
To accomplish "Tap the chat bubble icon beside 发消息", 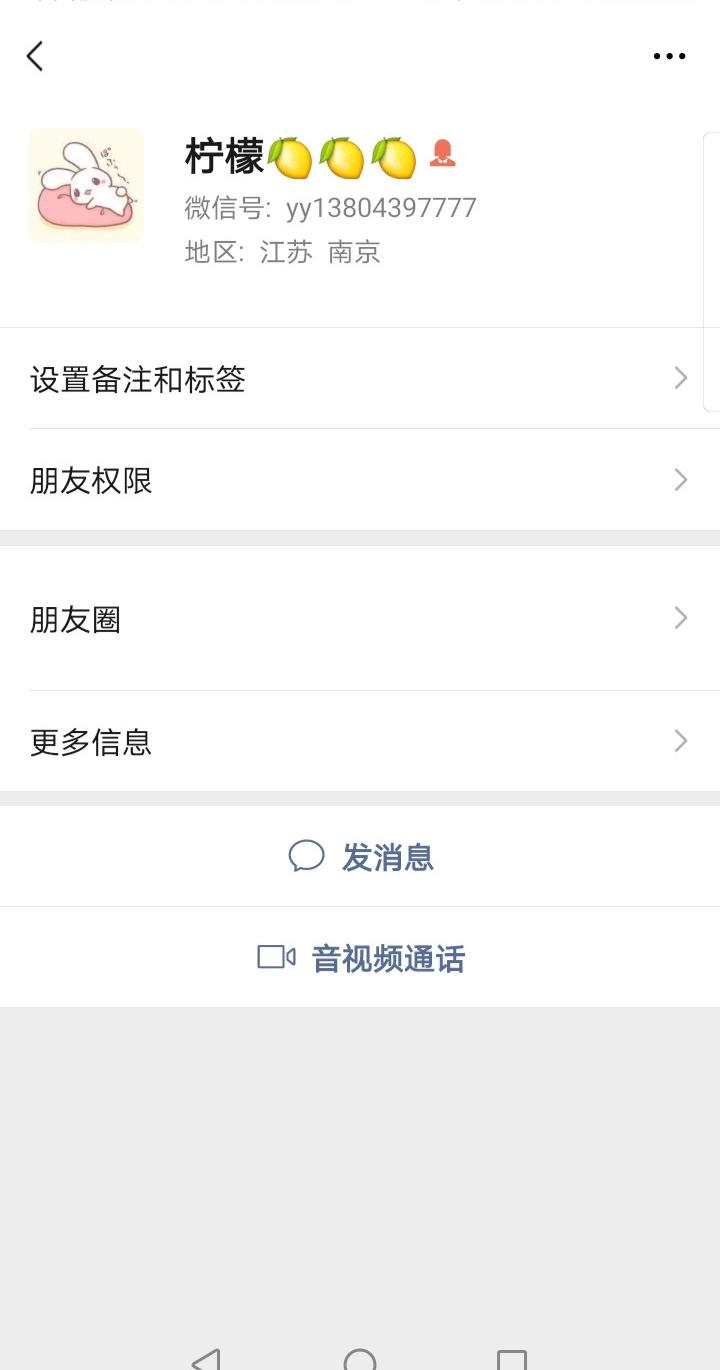I will pos(307,856).
